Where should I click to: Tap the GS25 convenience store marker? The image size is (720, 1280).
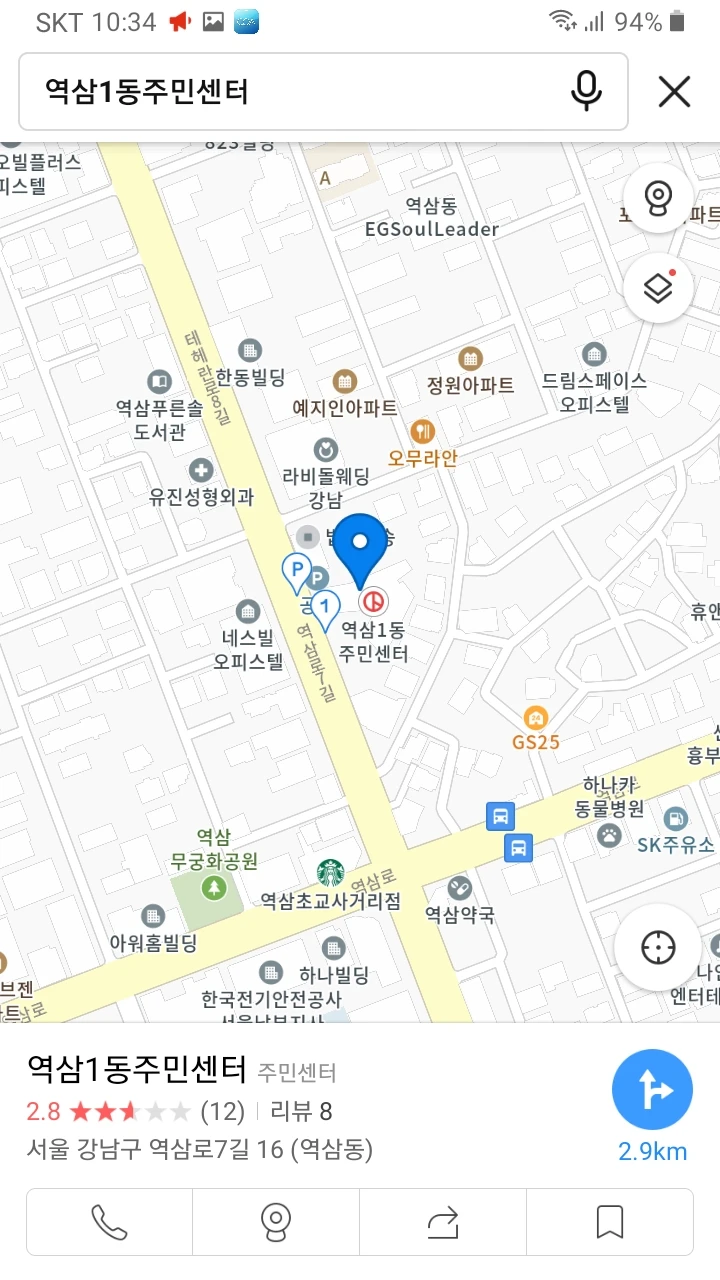536,718
